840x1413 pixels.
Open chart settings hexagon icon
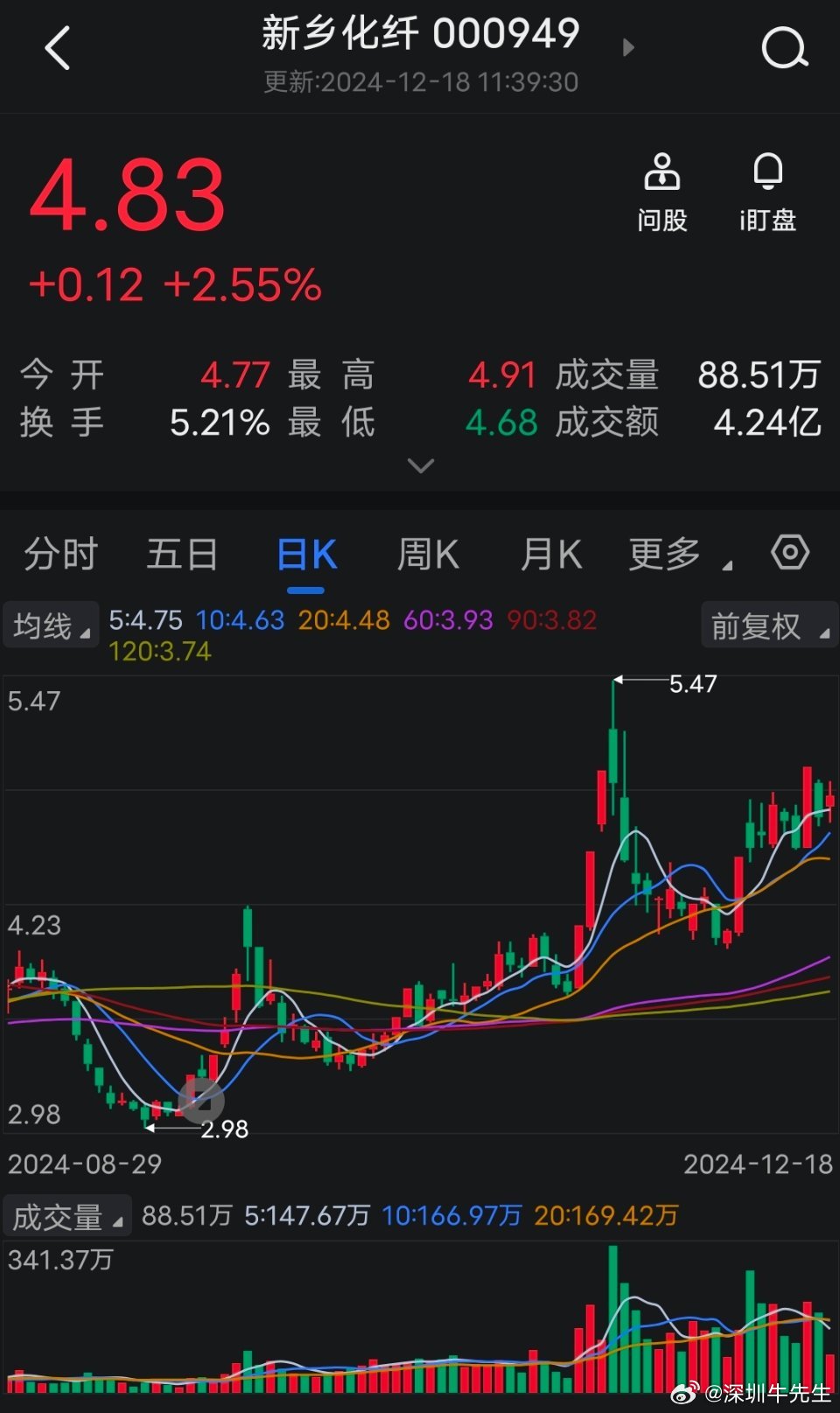[790, 553]
